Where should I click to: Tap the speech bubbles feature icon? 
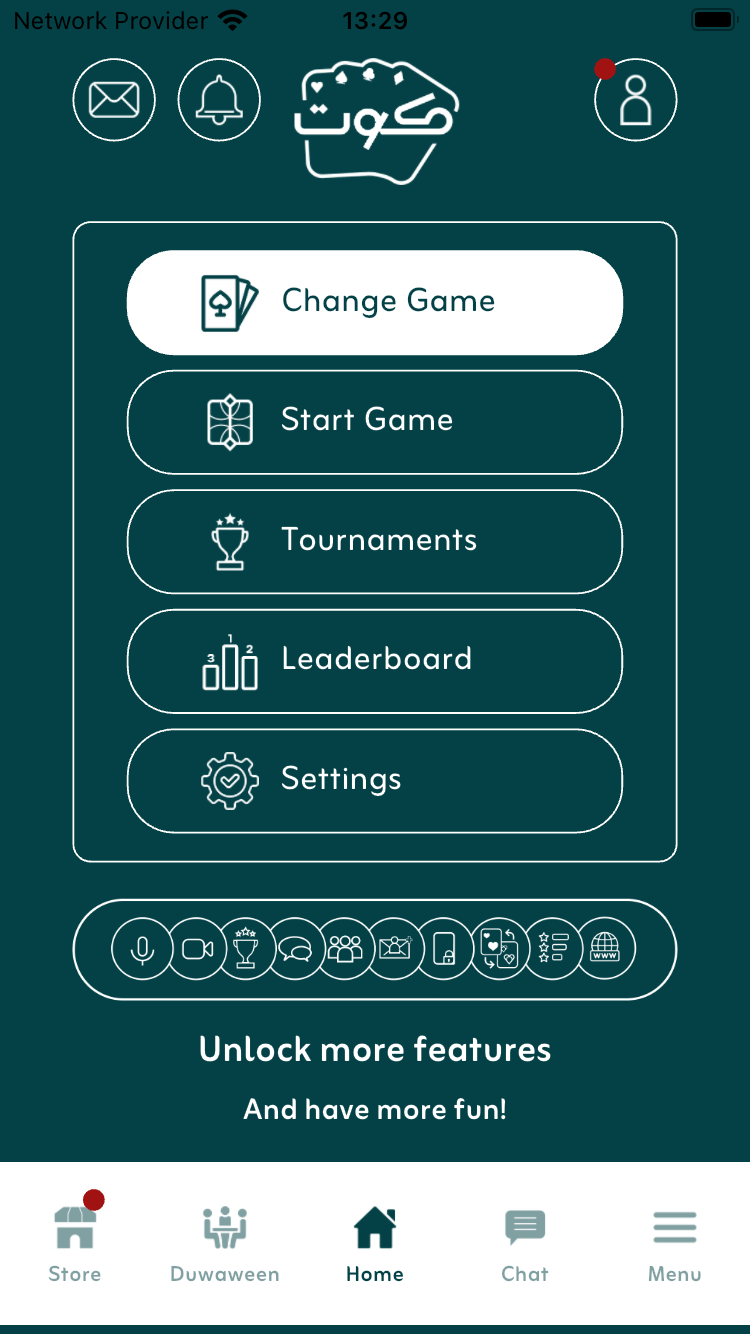[295, 948]
